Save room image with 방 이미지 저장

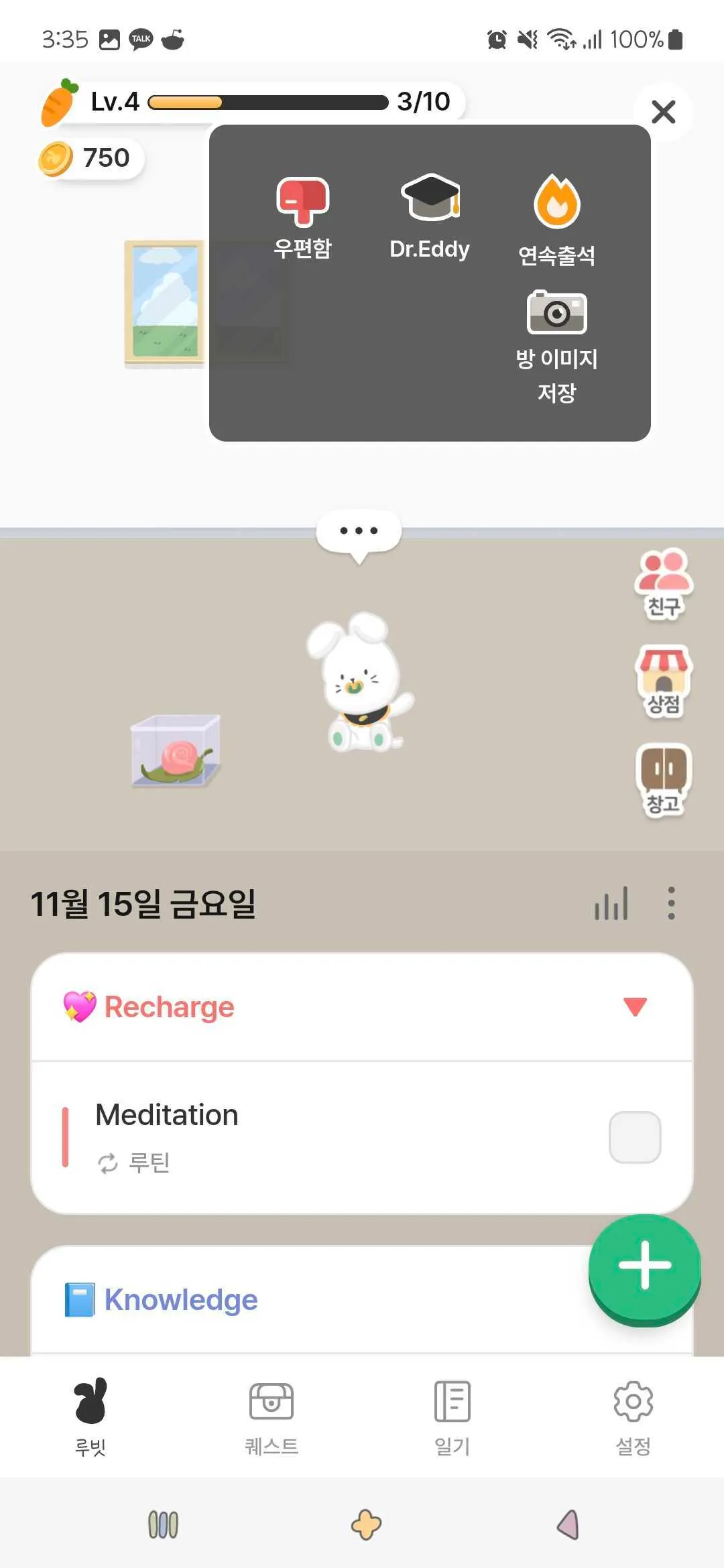click(556, 346)
